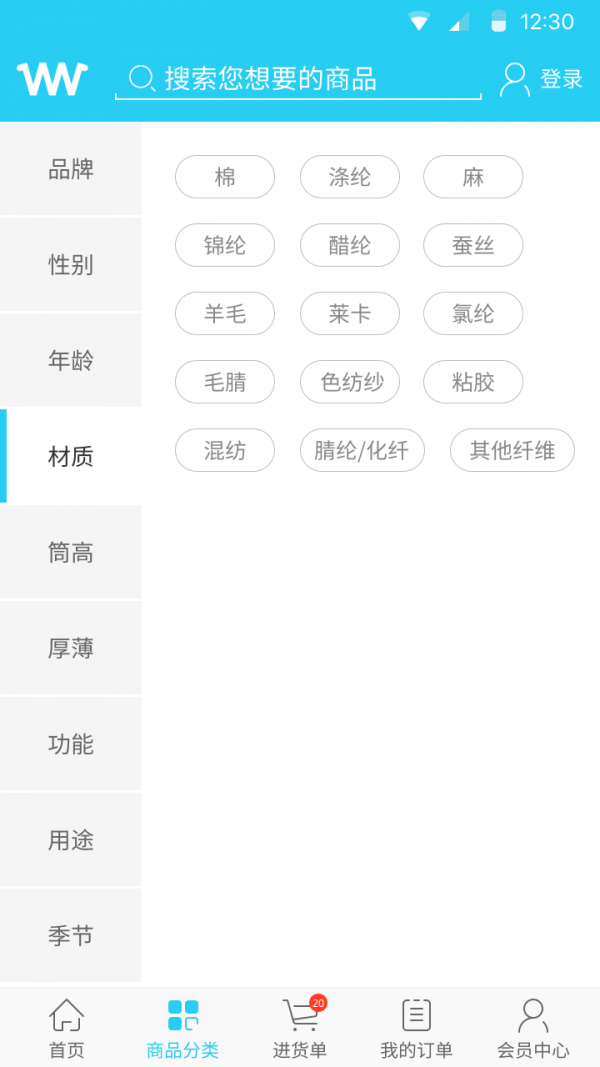Open the 年龄 category
The width and height of the screenshot is (600, 1067).
(71, 361)
